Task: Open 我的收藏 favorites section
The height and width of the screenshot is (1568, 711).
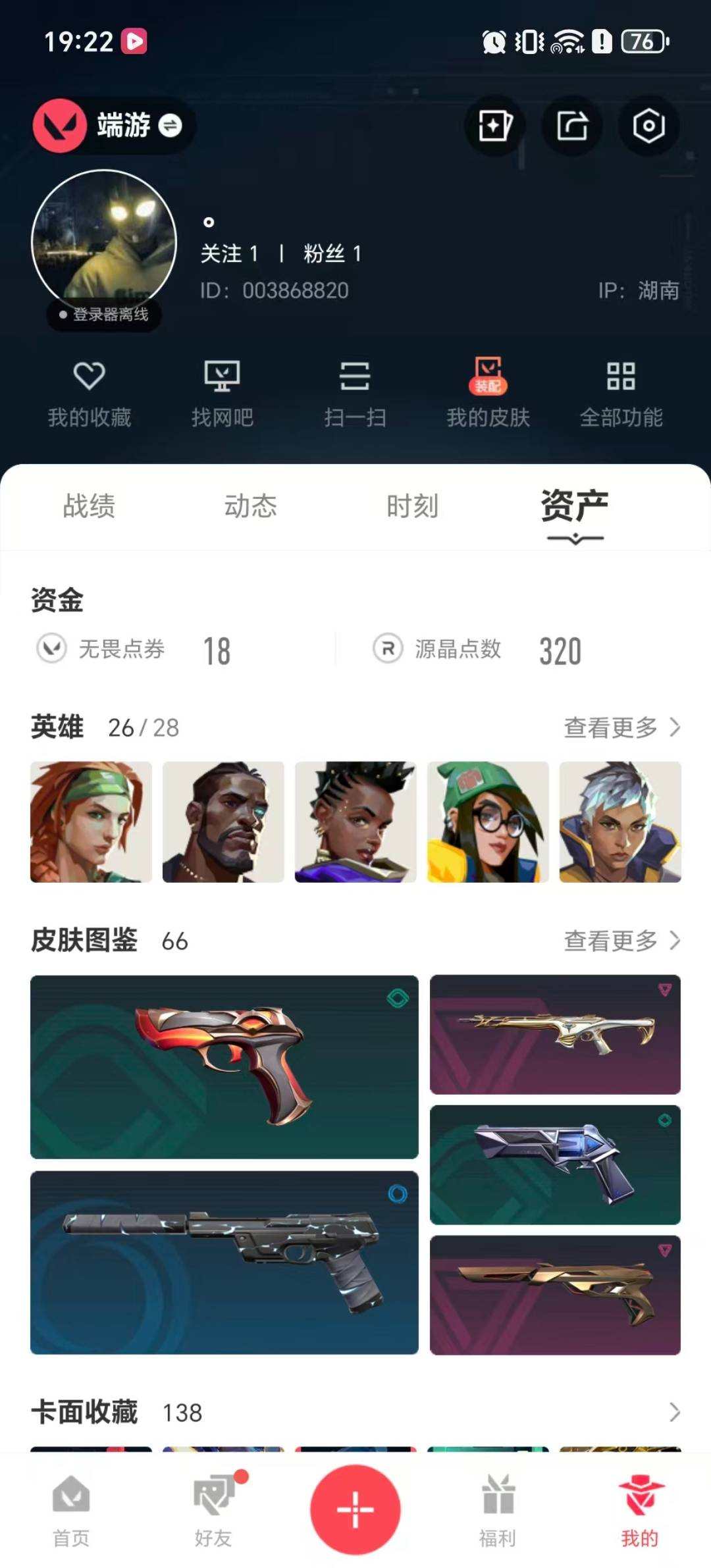Action: (90, 392)
